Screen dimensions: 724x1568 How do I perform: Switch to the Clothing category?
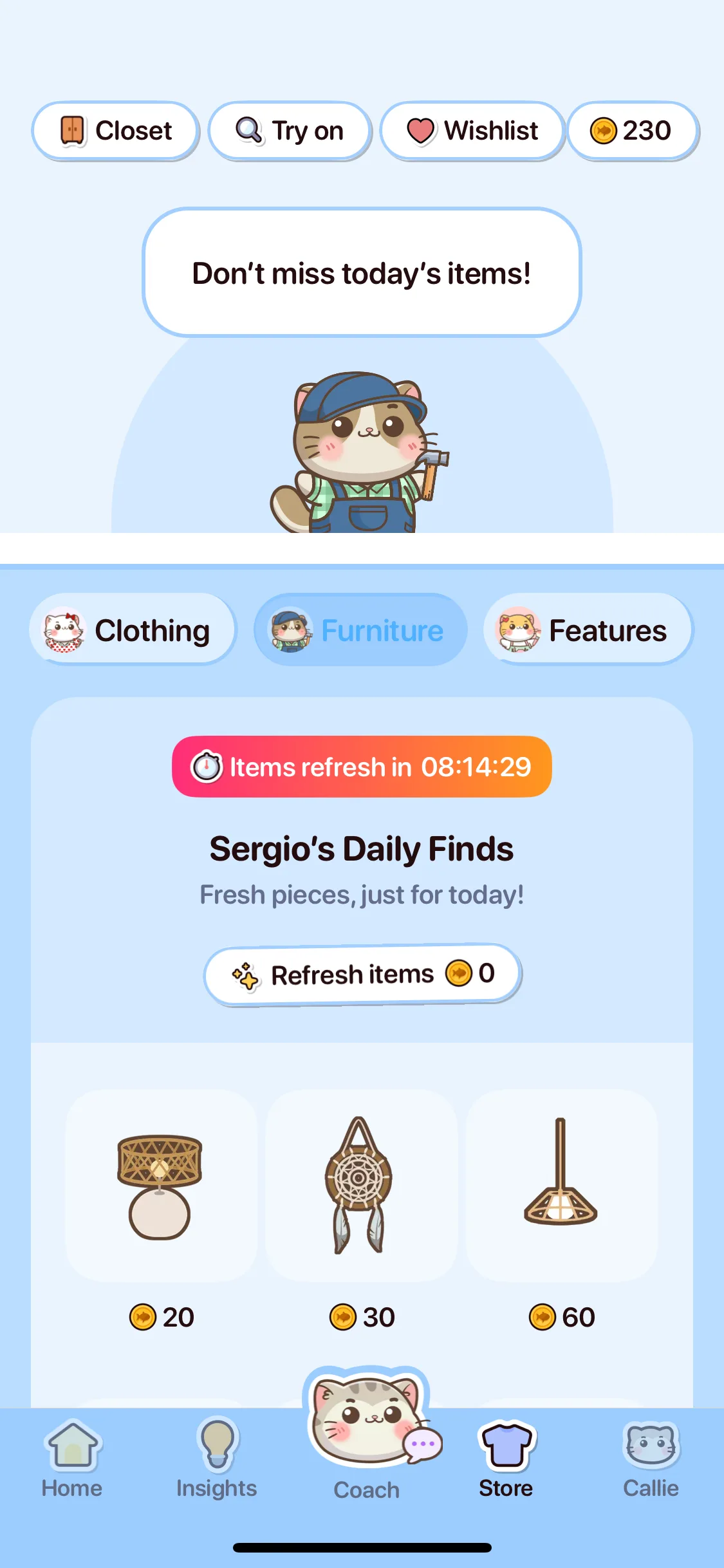click(132, 630)
